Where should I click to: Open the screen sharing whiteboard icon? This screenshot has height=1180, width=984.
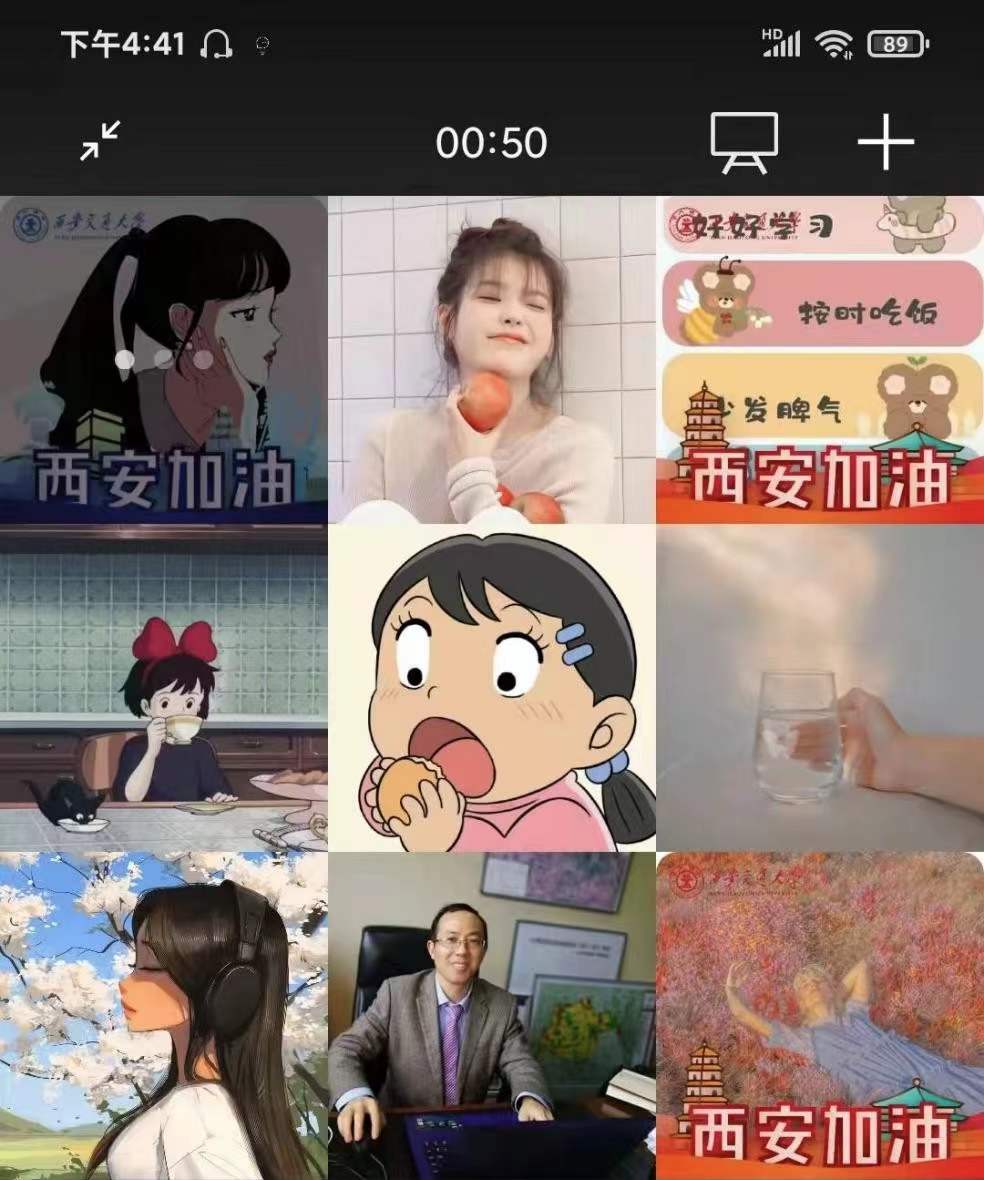[744, 141]
